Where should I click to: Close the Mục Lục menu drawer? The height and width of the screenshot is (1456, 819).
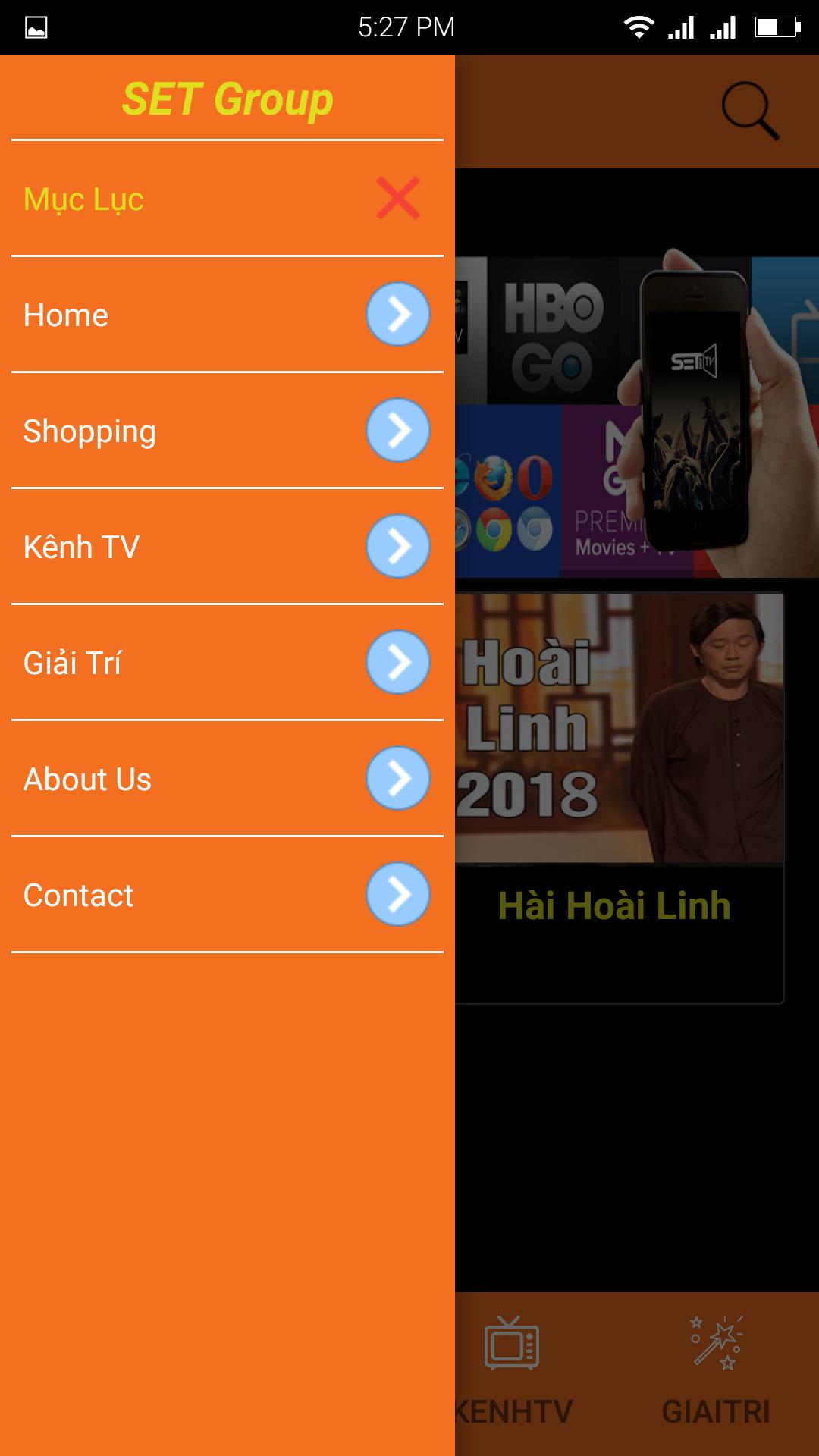point(397,199)
